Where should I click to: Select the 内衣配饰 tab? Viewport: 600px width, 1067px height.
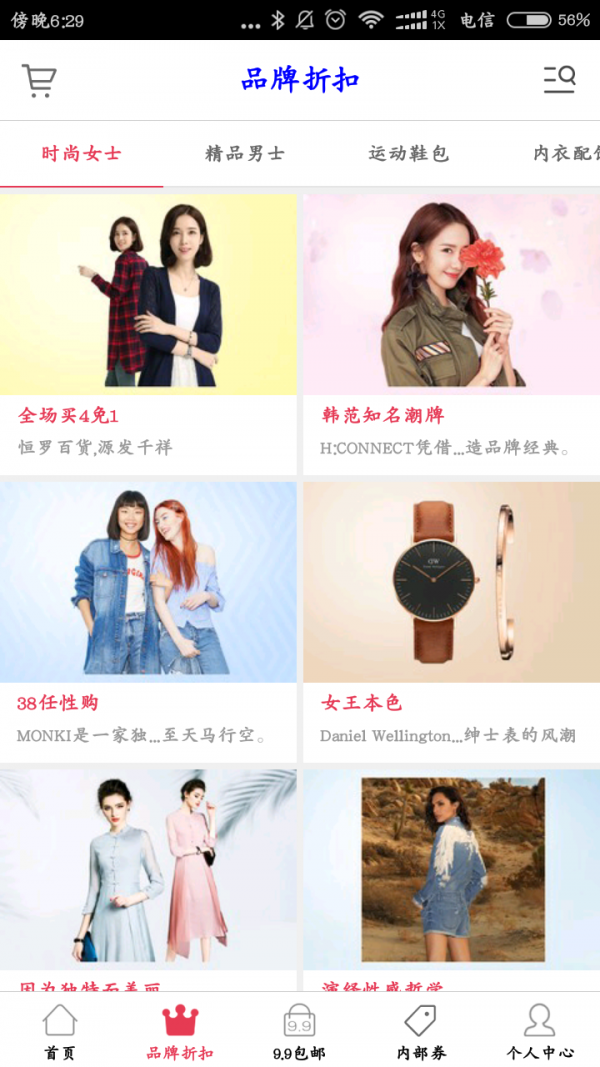click(x=566, y=154)
